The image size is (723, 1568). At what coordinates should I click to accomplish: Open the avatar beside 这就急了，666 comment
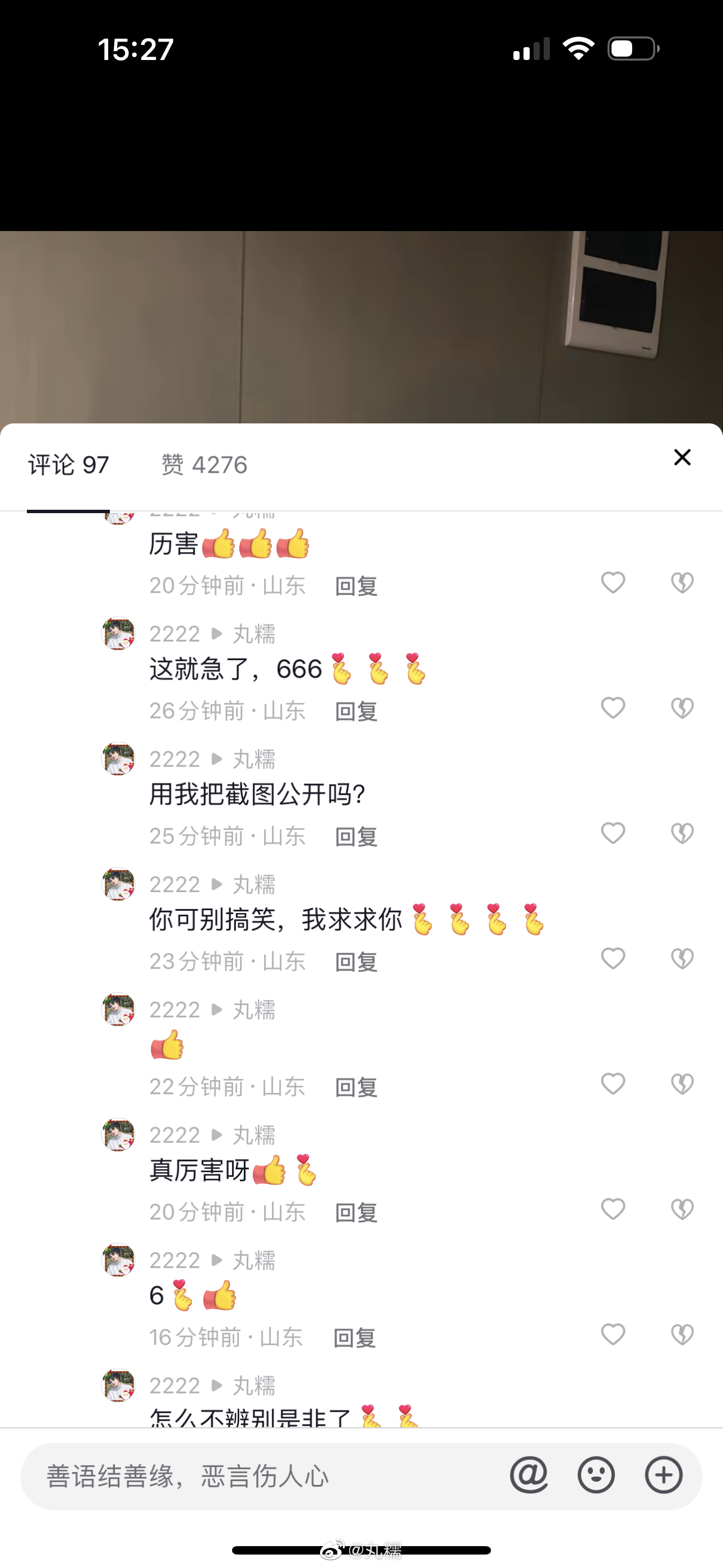click(118, 634)
